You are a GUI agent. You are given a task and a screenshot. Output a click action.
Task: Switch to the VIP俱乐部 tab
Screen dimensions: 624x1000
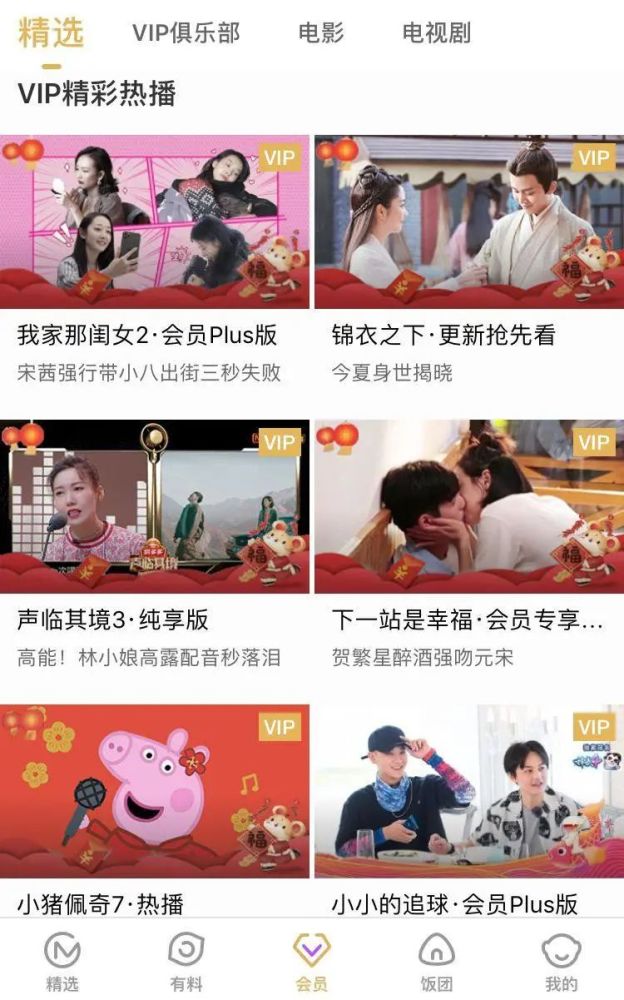point(186,33)
